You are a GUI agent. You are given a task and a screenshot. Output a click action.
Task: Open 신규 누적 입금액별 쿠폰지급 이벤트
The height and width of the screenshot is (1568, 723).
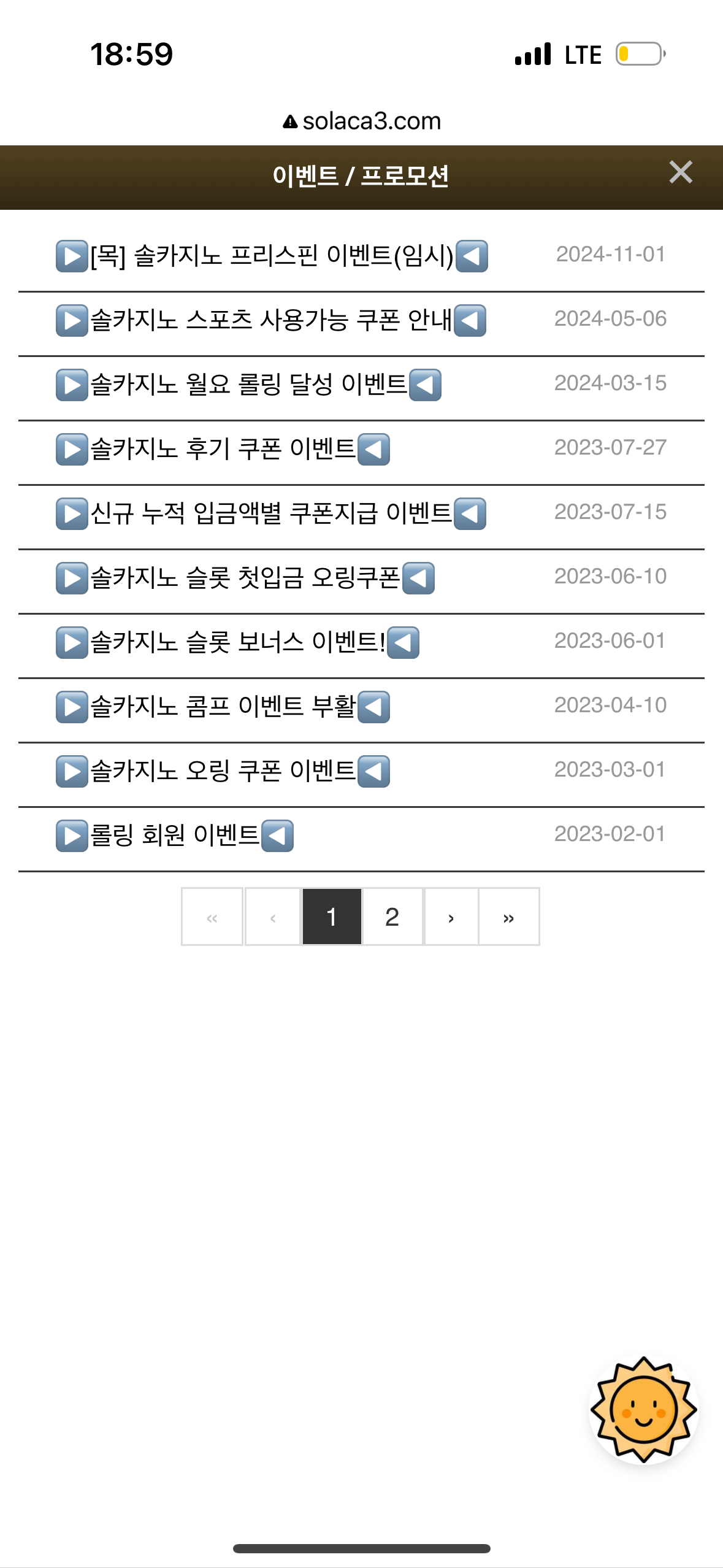click(x=271, y=513)
